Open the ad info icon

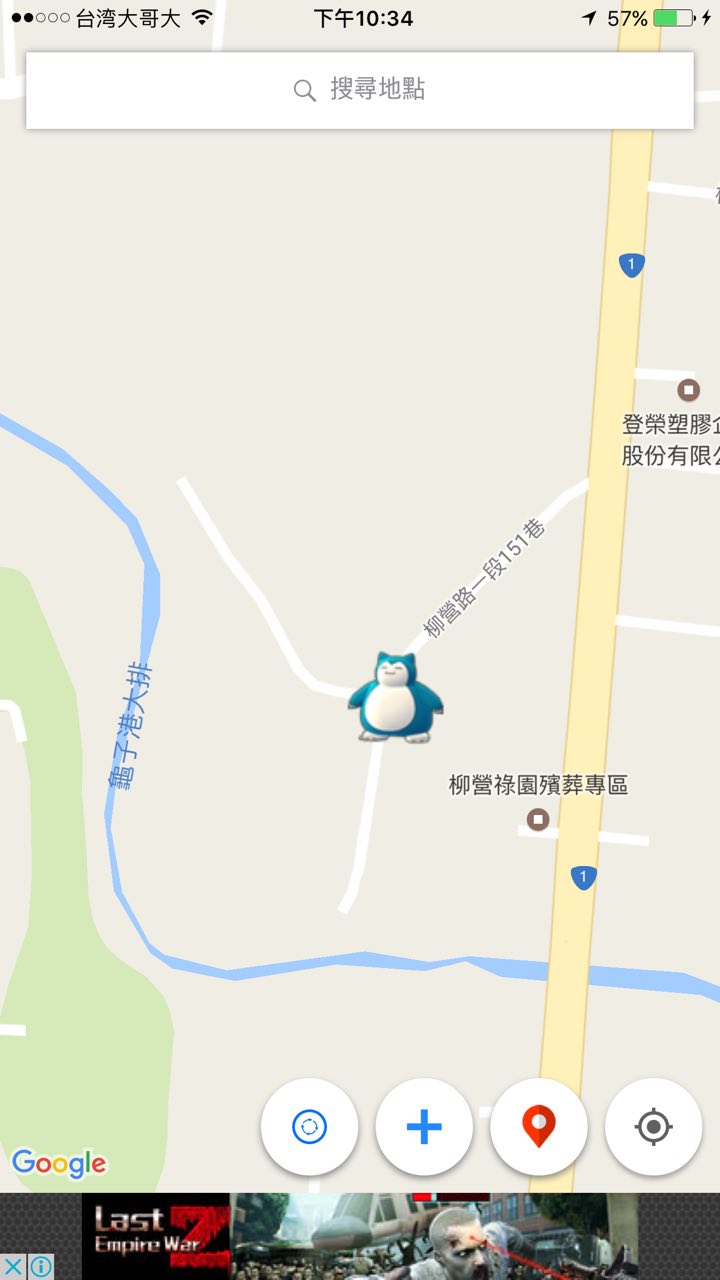41,1266
